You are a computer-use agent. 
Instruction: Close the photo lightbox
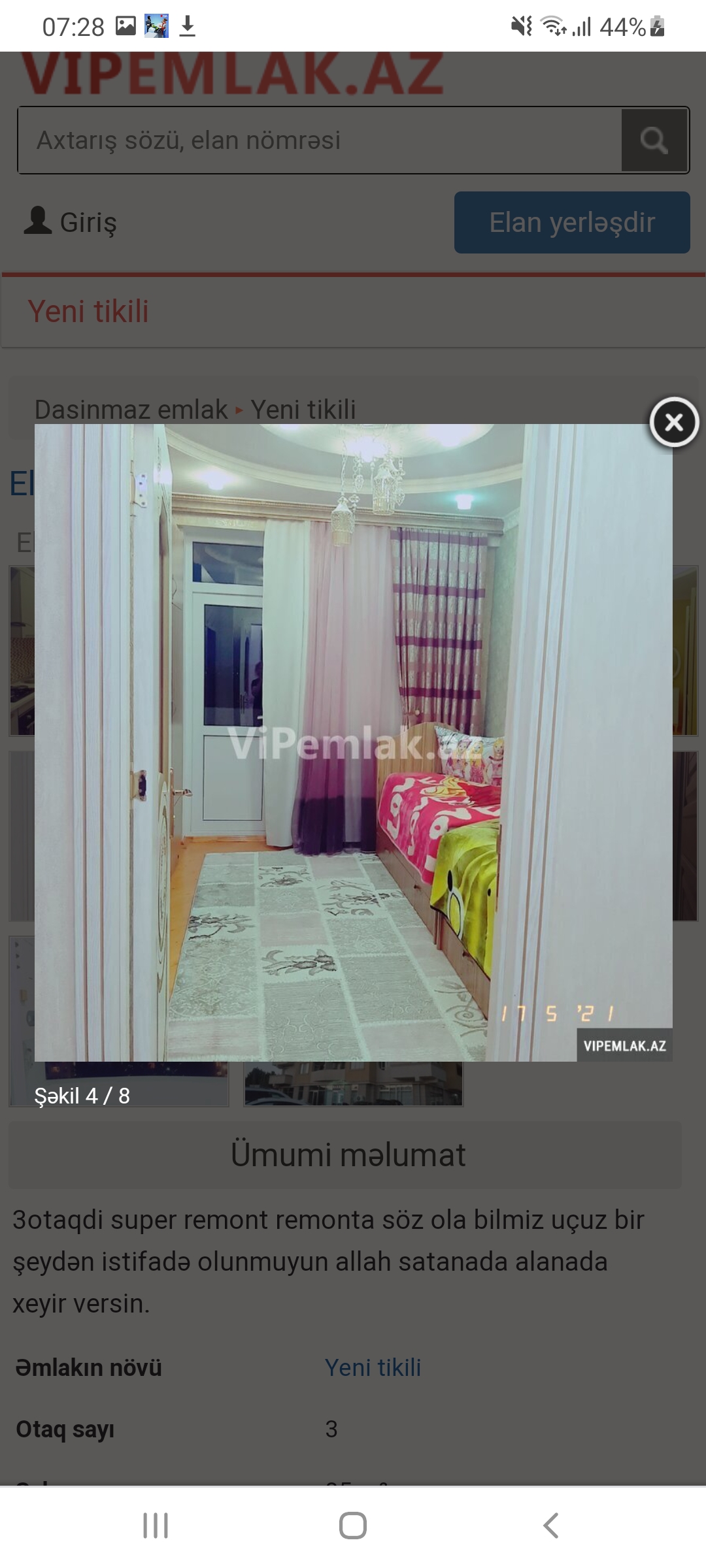coord(674,422)
